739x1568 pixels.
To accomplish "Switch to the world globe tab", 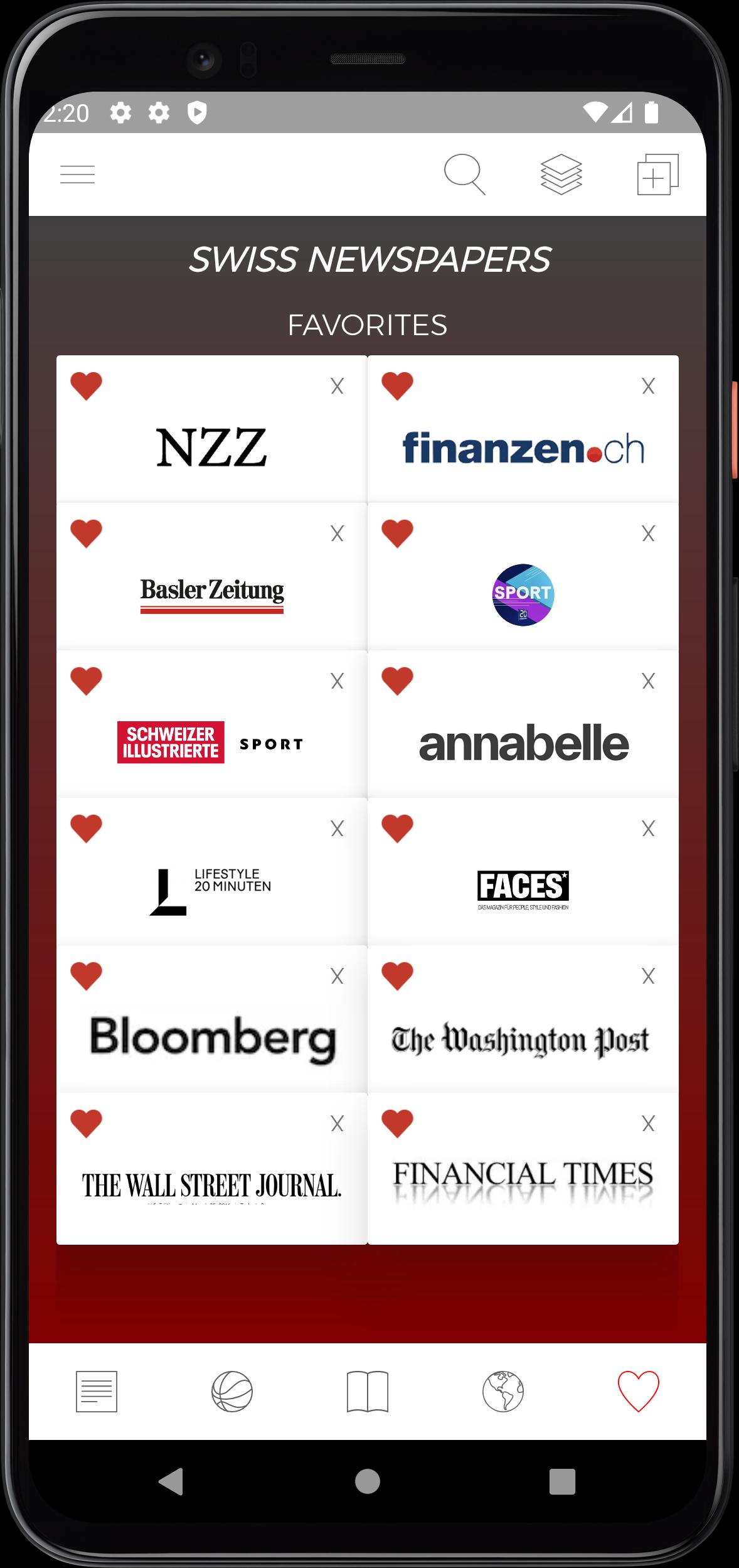I will (x=503, y=1392).
